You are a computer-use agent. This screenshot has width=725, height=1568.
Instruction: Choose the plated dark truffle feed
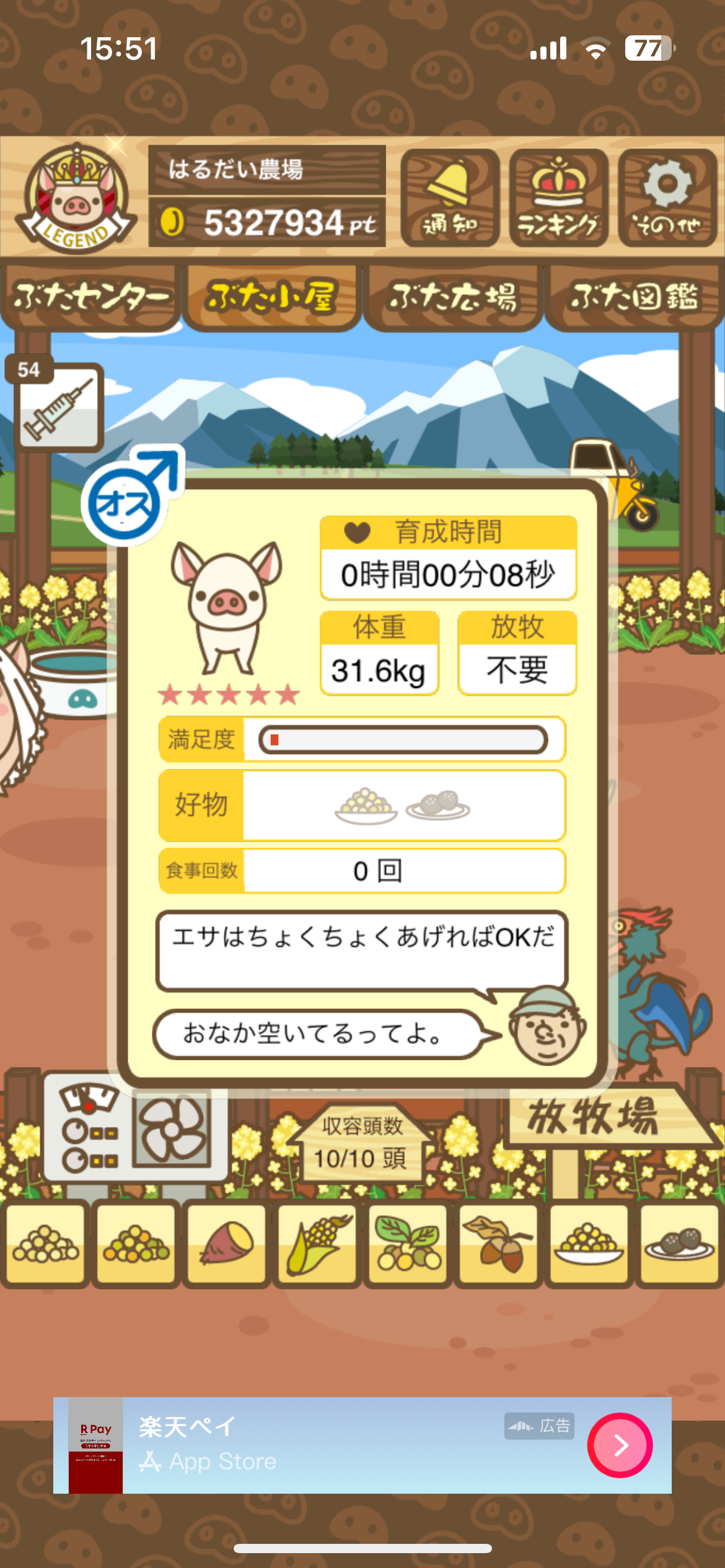click(679, 1244)
